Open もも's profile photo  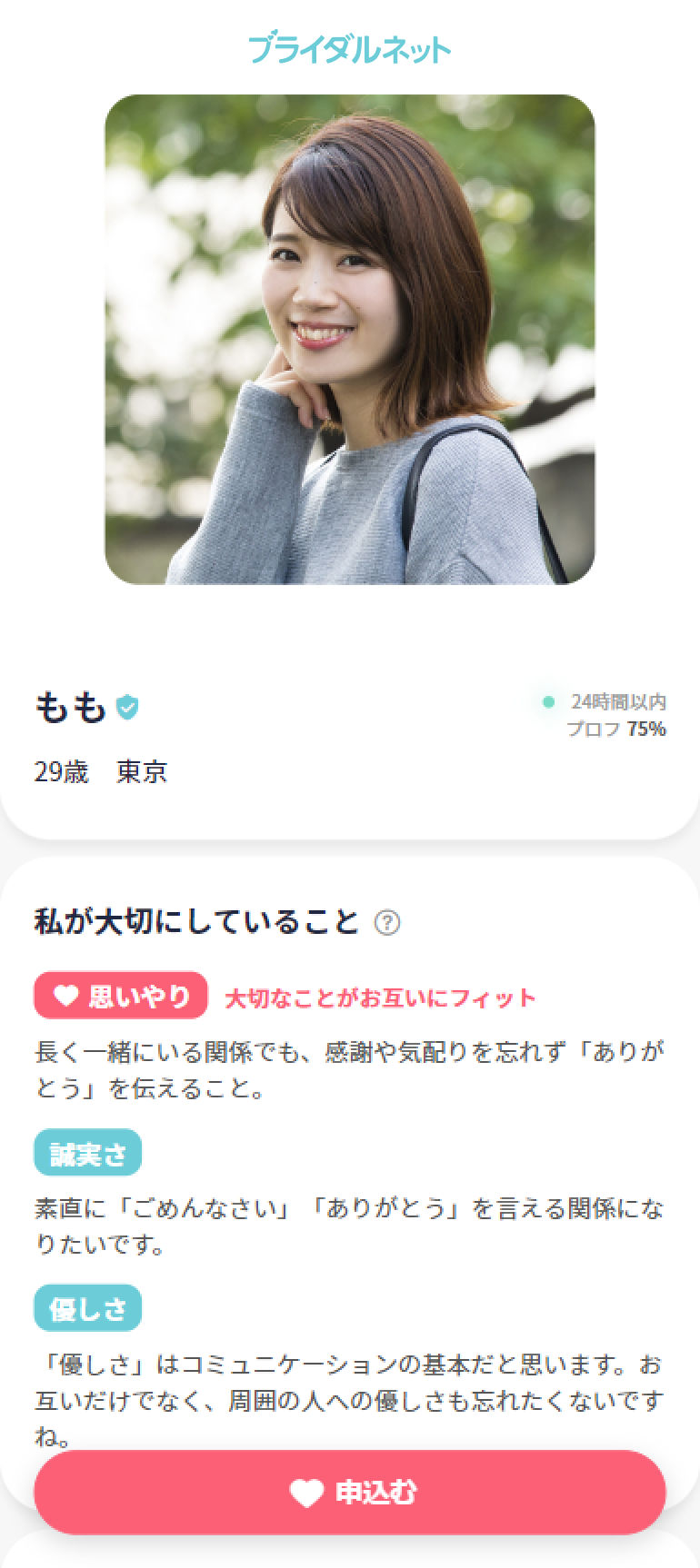click(x=350, y=340)
